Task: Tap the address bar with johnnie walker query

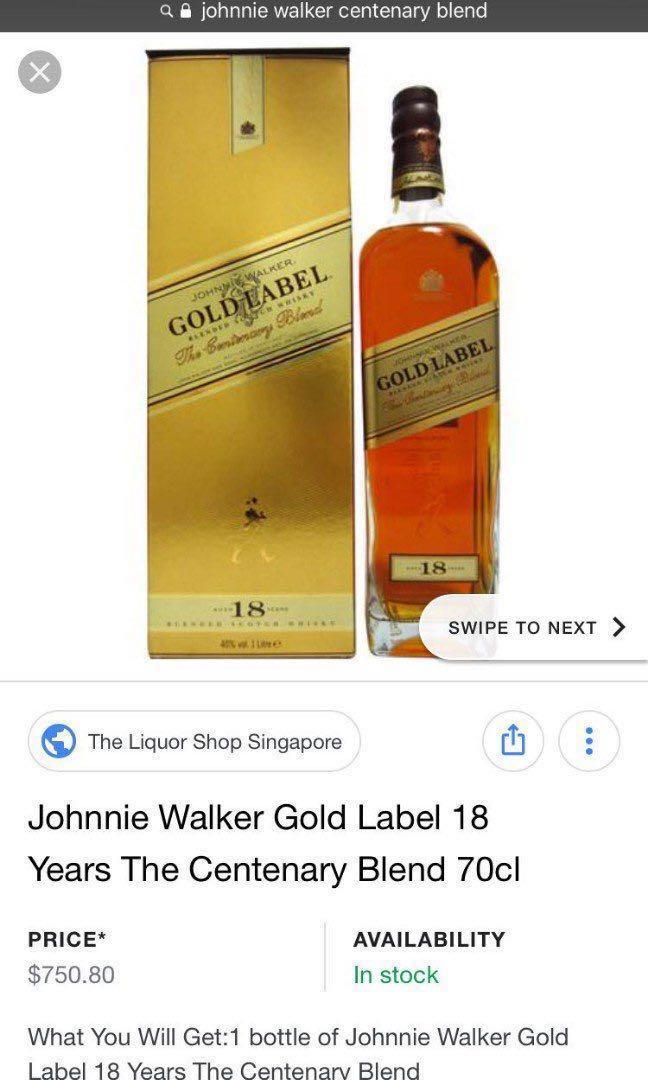Action: [325, 13]
